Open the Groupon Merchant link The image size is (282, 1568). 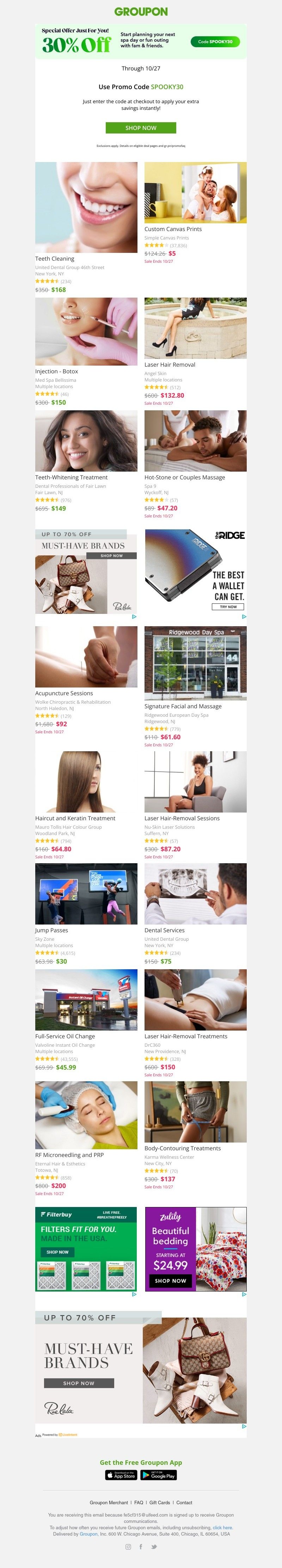(x=109, y=1502)
